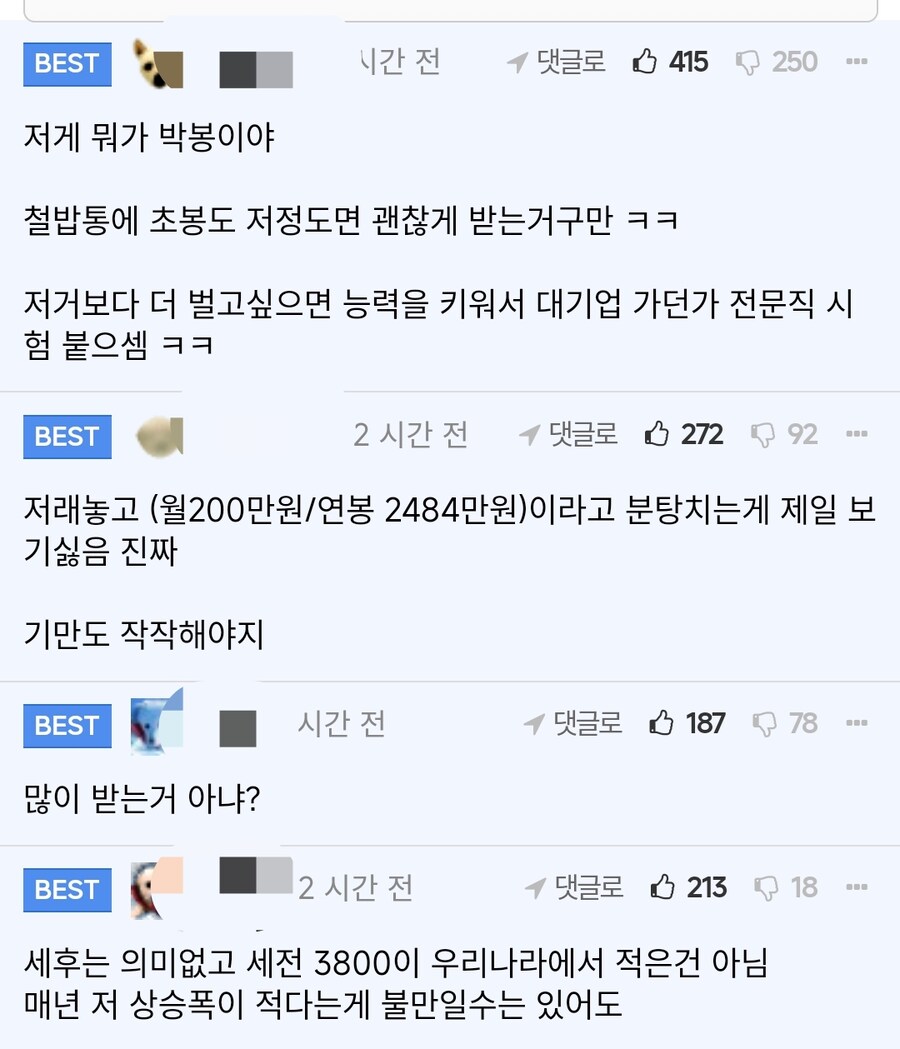Open more options on the 272-likes comment

(x=856, y=434)
